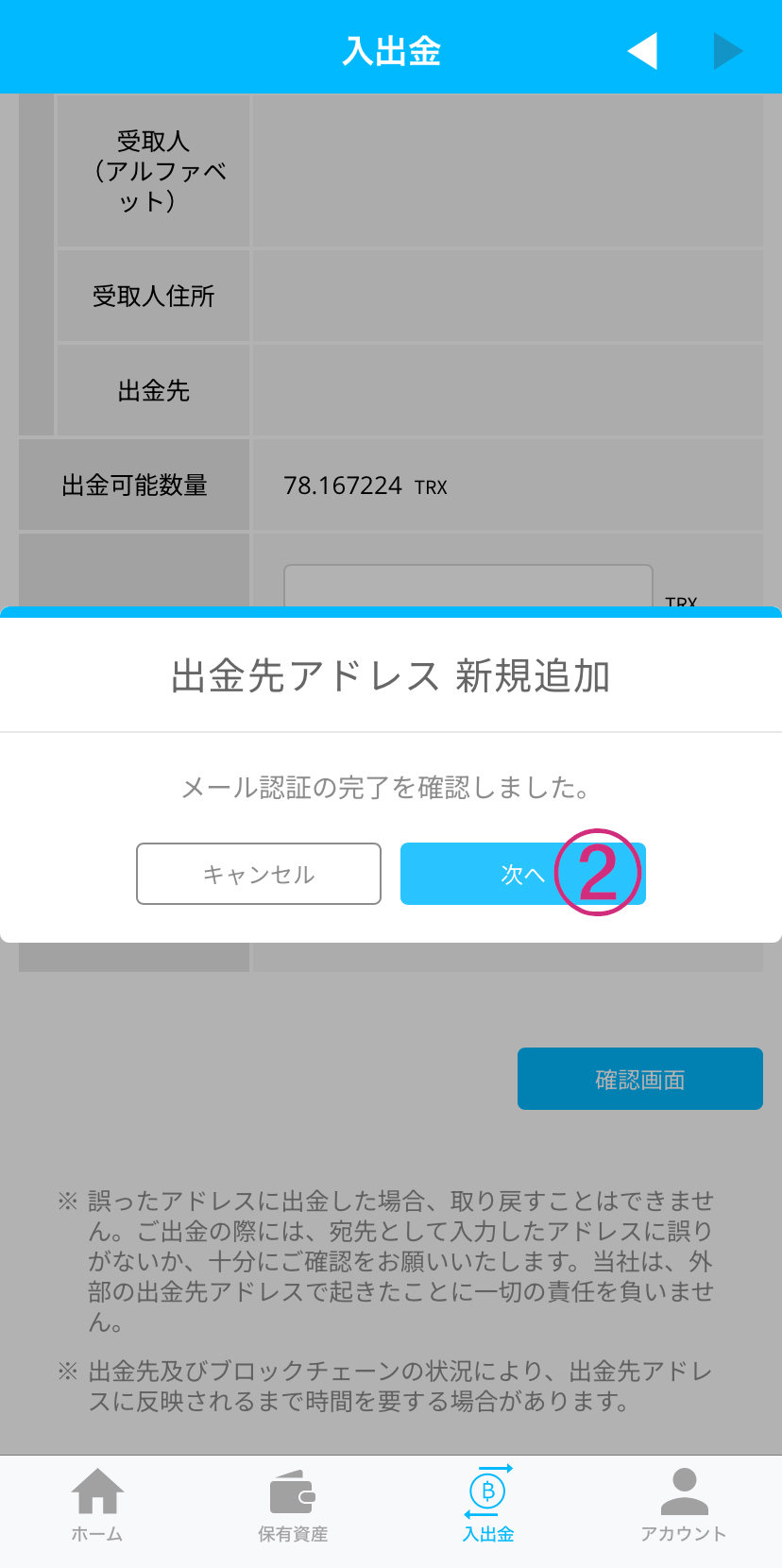Image resolution: width=782 pixels, height=1568 pixels.
Task: Open the アカウント tab
Action: click(x=684, y=1506)
